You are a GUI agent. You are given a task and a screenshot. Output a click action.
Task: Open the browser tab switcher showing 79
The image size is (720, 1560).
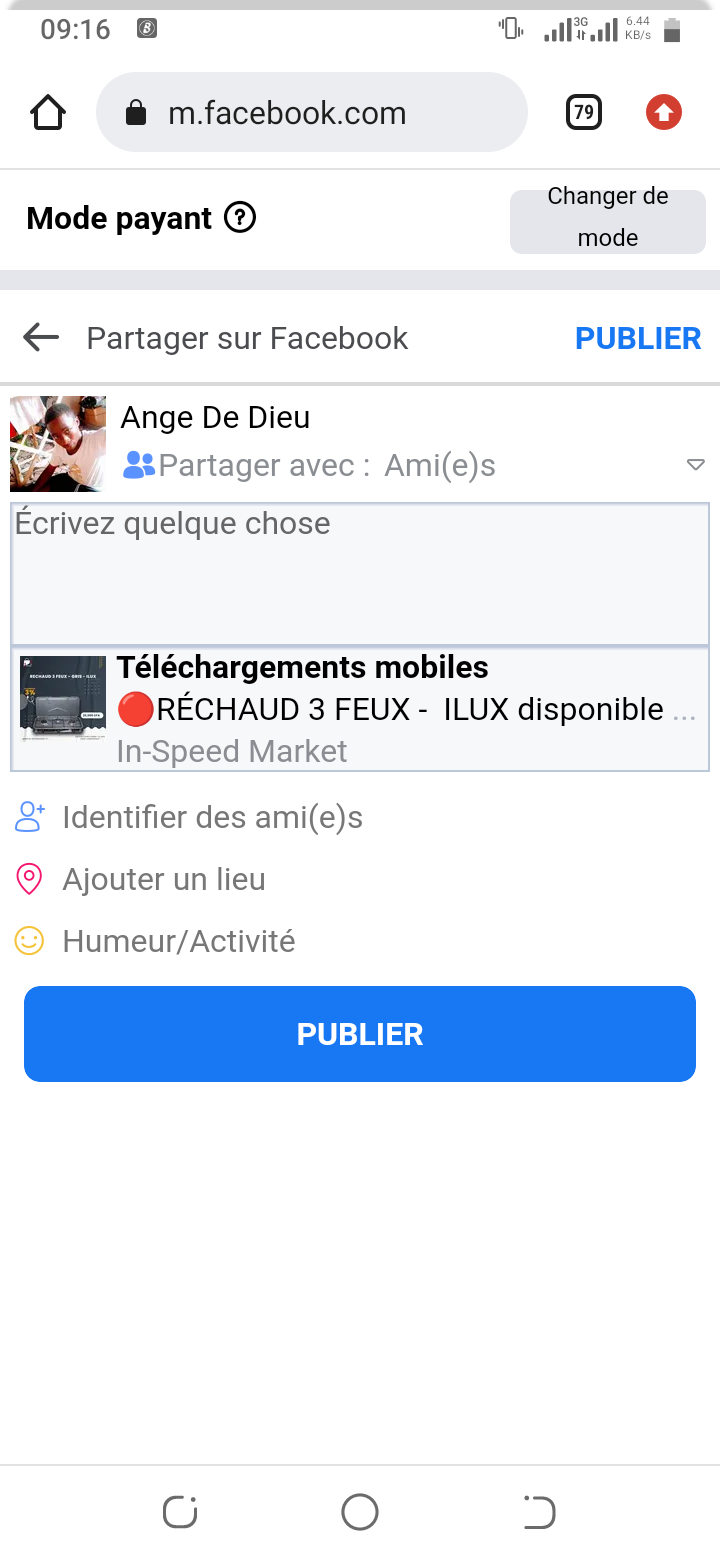click(583, 112)
